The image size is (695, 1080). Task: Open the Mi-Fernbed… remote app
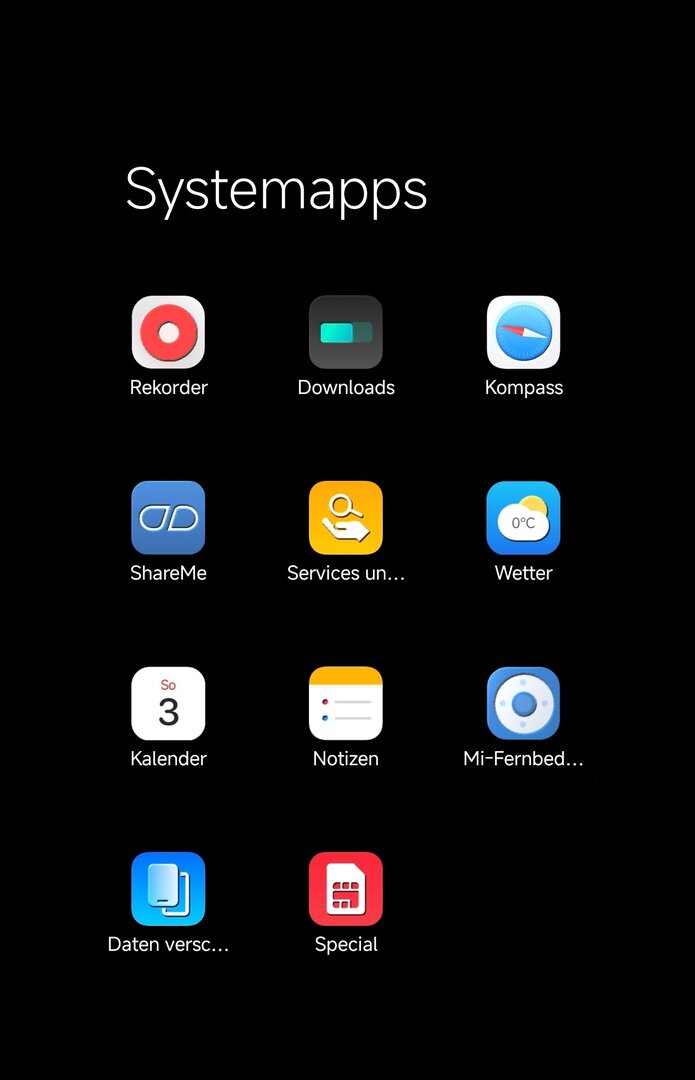click(523, 703)
